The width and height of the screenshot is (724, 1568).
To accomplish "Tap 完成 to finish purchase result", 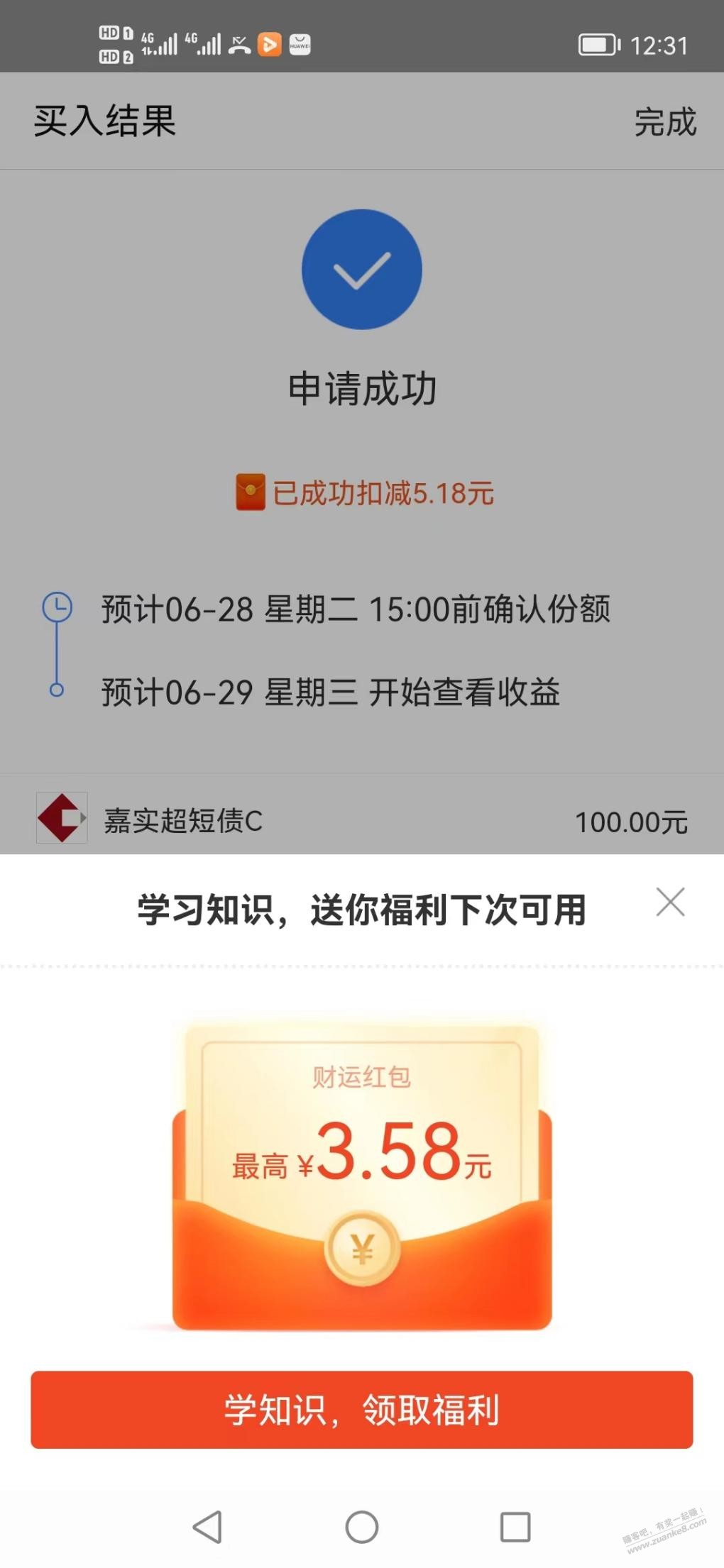I will click(665, 122).
